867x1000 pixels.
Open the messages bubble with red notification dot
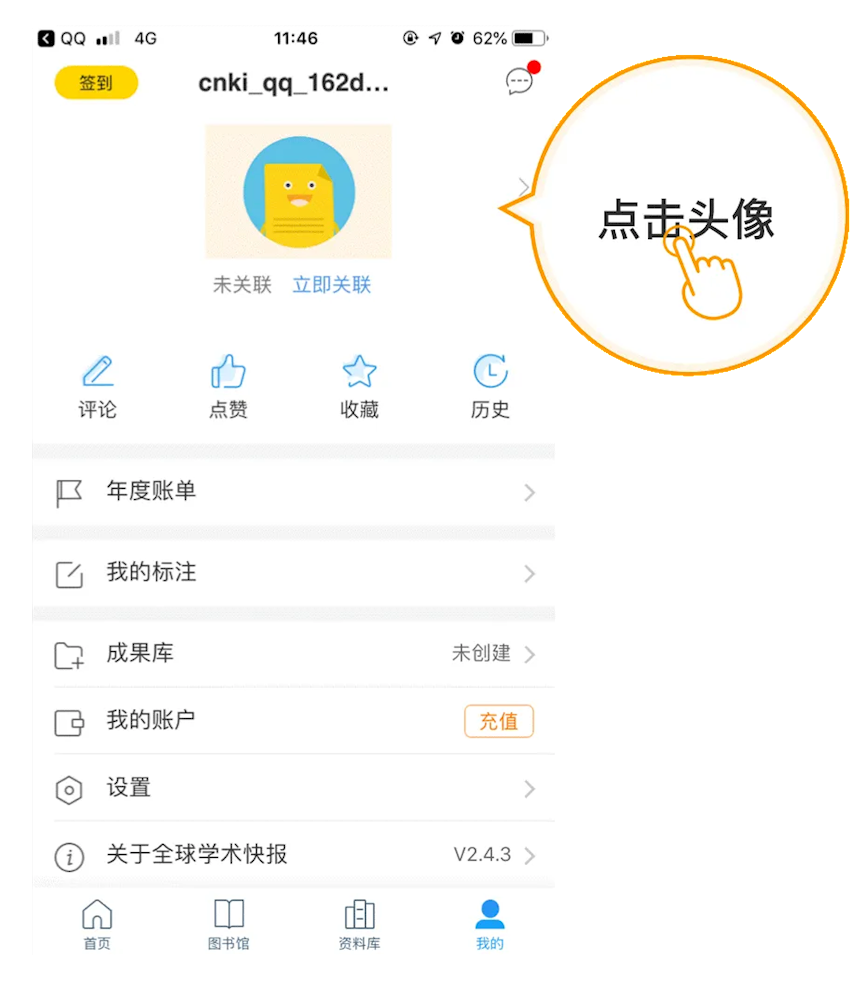(x=519, y=82)
